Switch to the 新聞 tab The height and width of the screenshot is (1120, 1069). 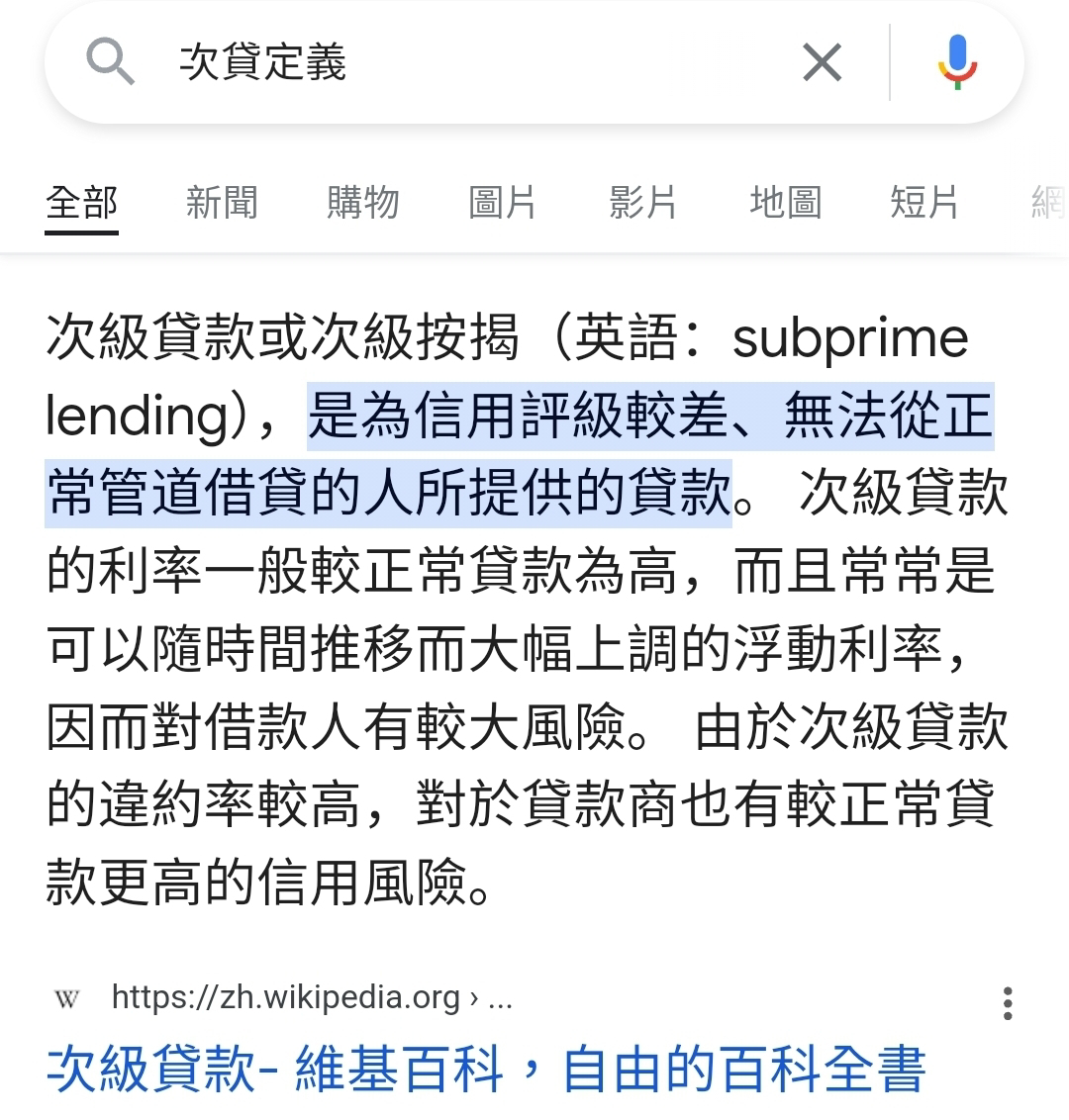[222, 203]
